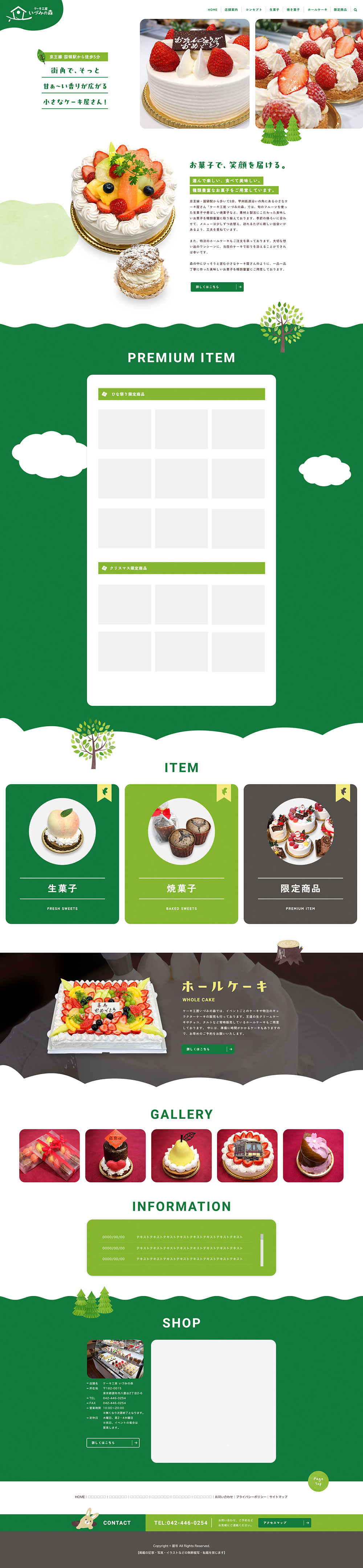
Task: Tap 詳しくはこちら in the Shop section
Action: [x=113, y=1442]
